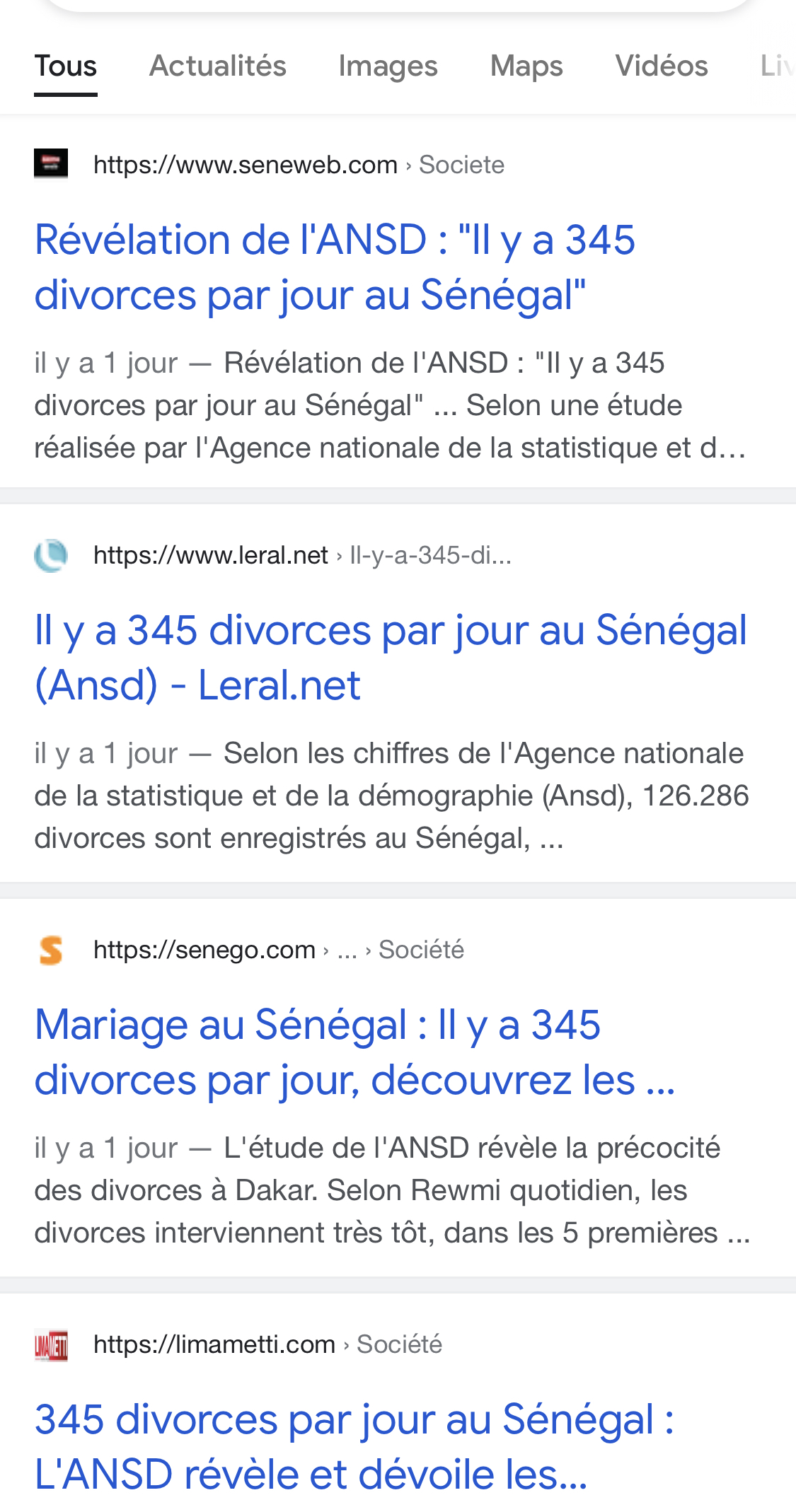Viewport: 796px width, 1512px height.
Task: Select the Tous tab
Action: (x=66, y=66)
